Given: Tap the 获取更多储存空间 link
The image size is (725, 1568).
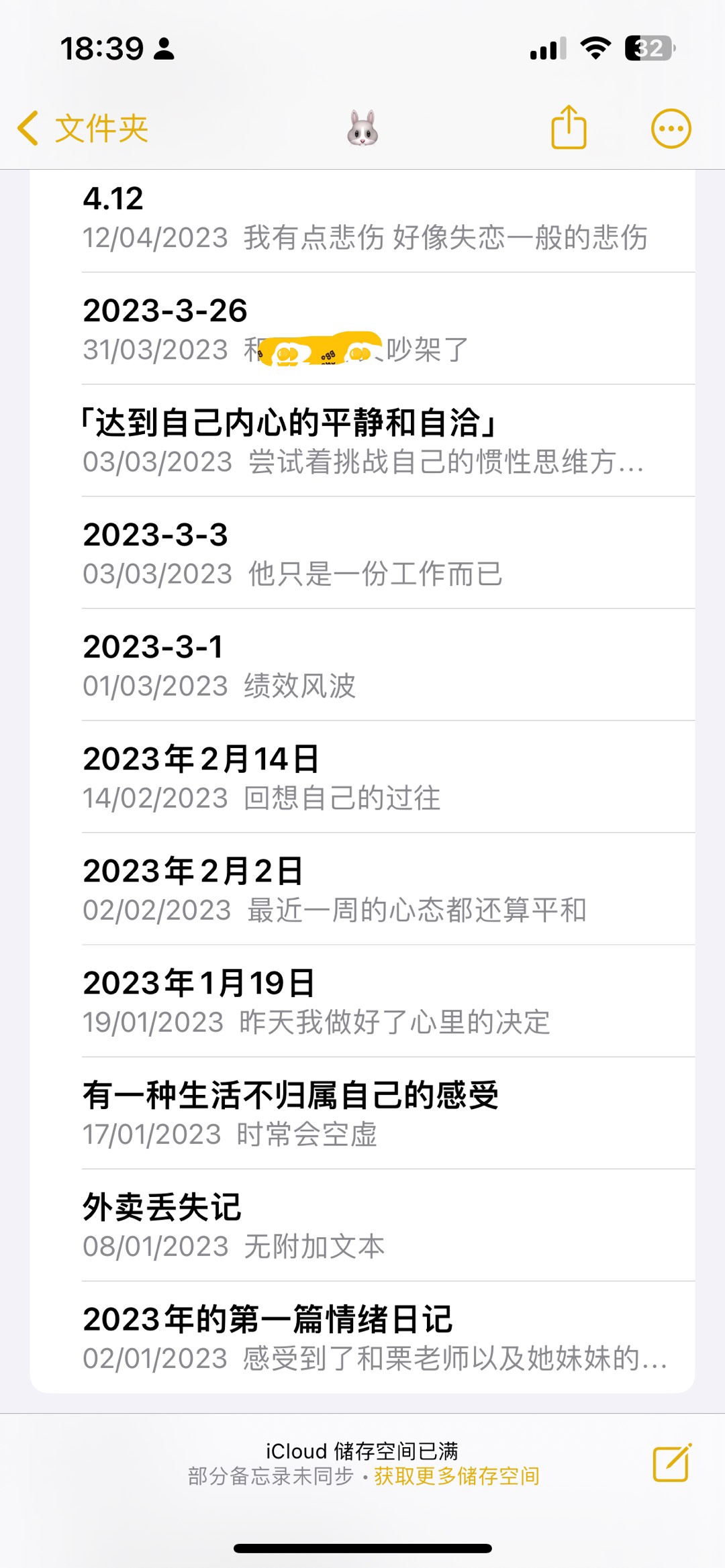Looking at the screenshot, I should pyautogui.click(x=456, y=1476).
